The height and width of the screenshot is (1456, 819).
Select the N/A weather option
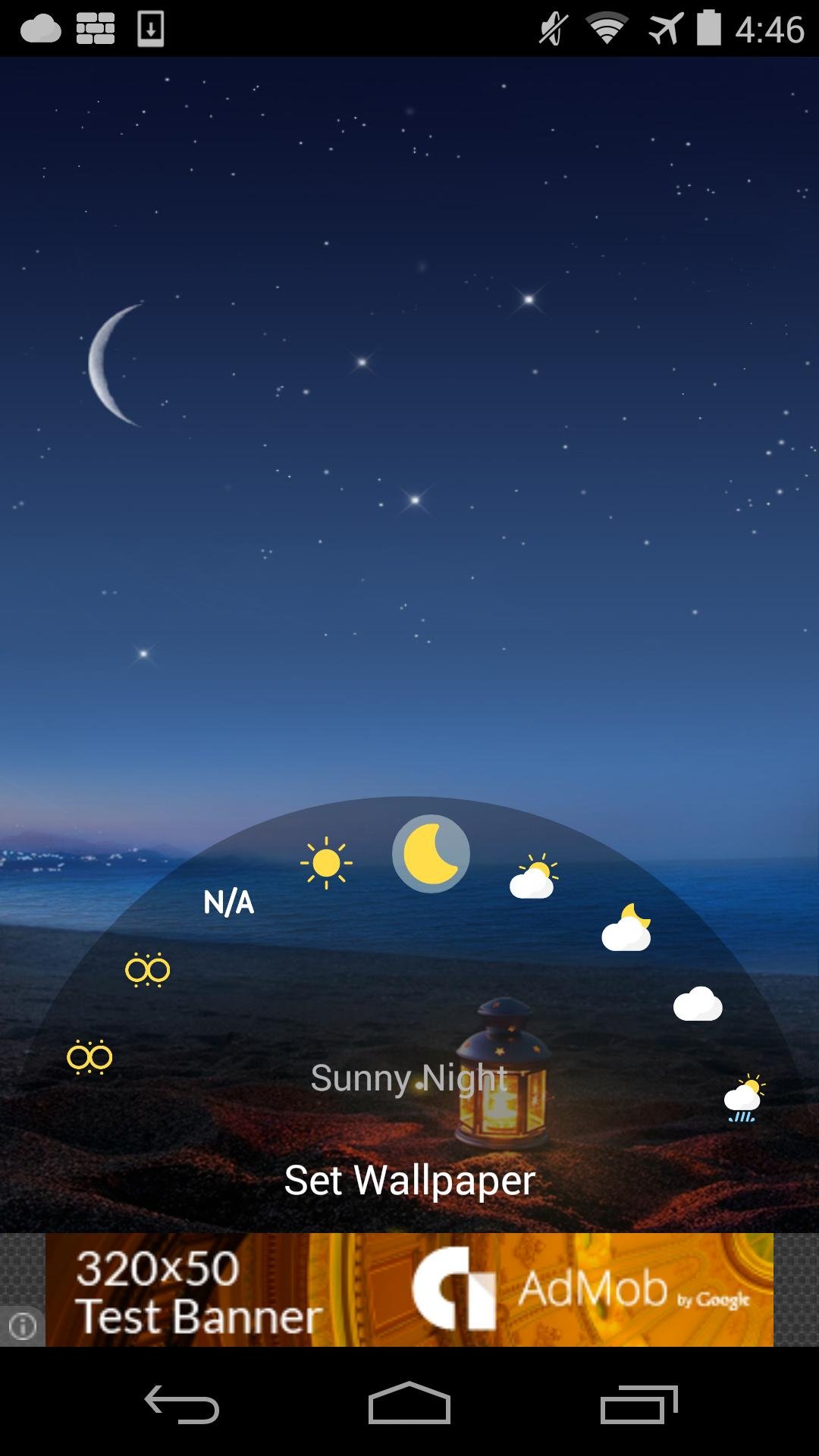click(228, 902)
